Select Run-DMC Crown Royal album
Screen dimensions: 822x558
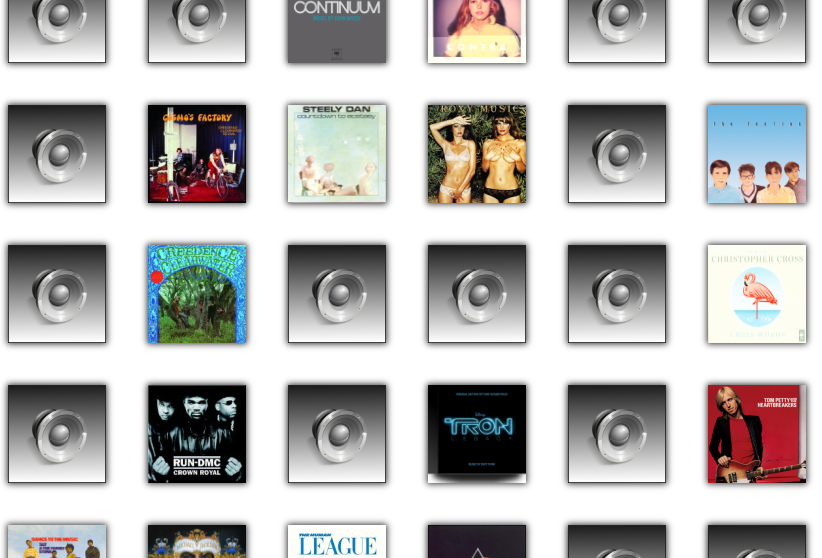coord(197,434)
